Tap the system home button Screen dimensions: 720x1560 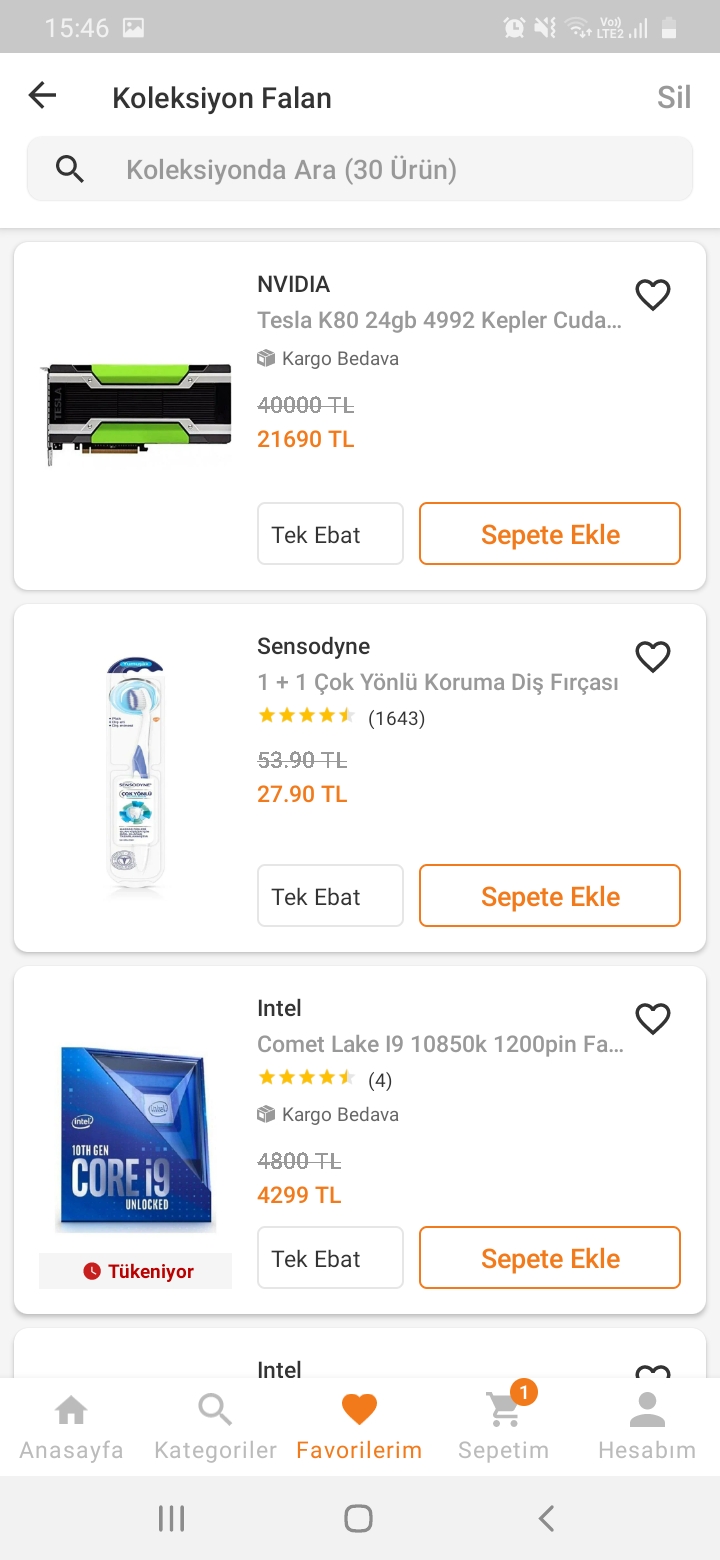(358, 1519)
